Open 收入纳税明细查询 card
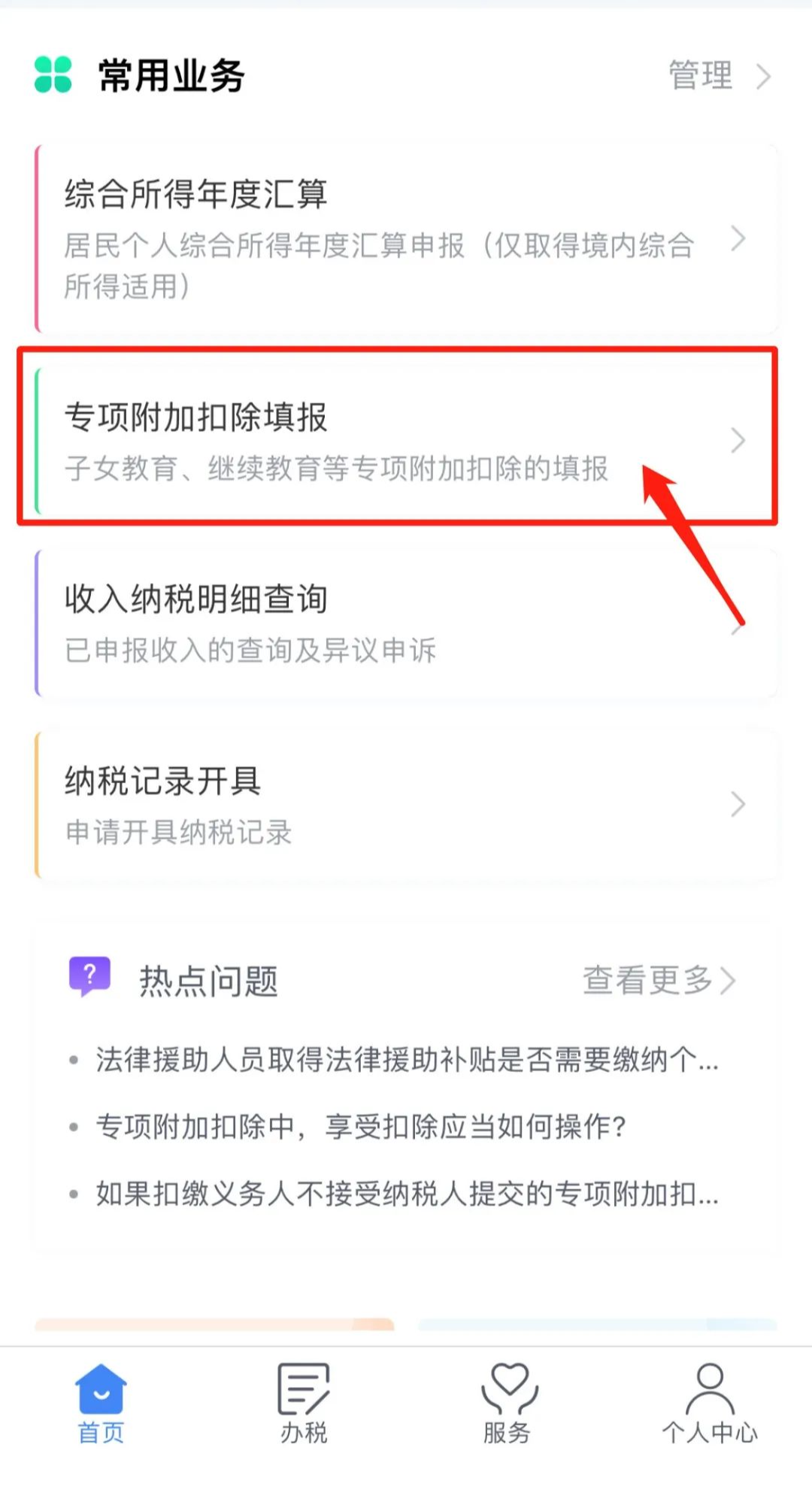Viewport: 812px width, 1487px height. coord(406,623)
